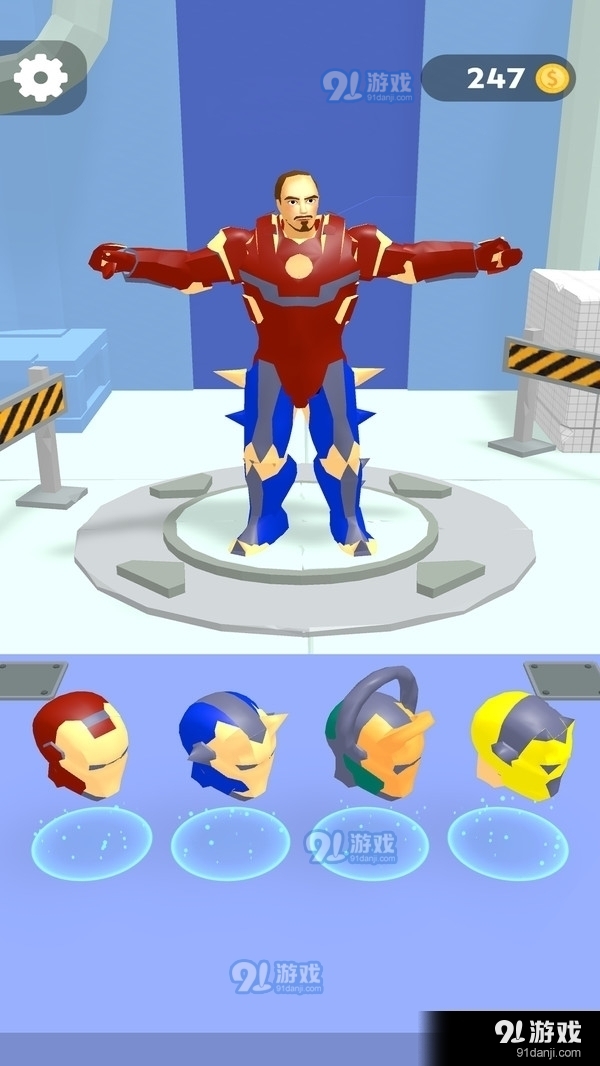The image size is (600, 1066).
Task: Open the settings gear
Action: pos(40,77)
